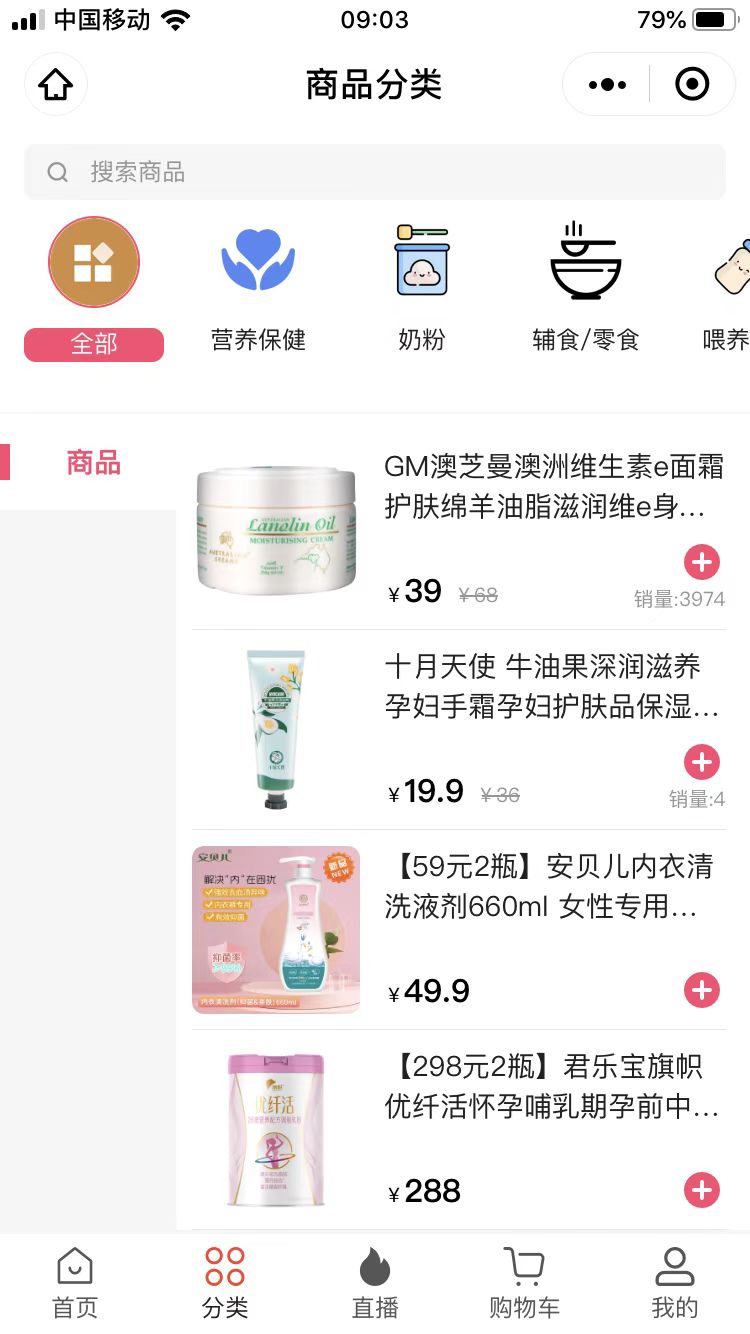This screenshot has height=1334, width=750.
Task: Select the 全部 category
Action: click(94, 288)
